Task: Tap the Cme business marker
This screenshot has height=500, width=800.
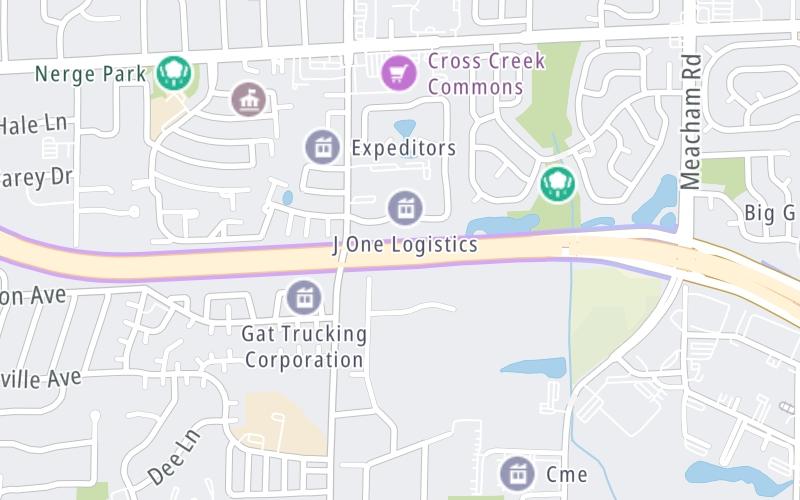Action: (x=517, y=473)
